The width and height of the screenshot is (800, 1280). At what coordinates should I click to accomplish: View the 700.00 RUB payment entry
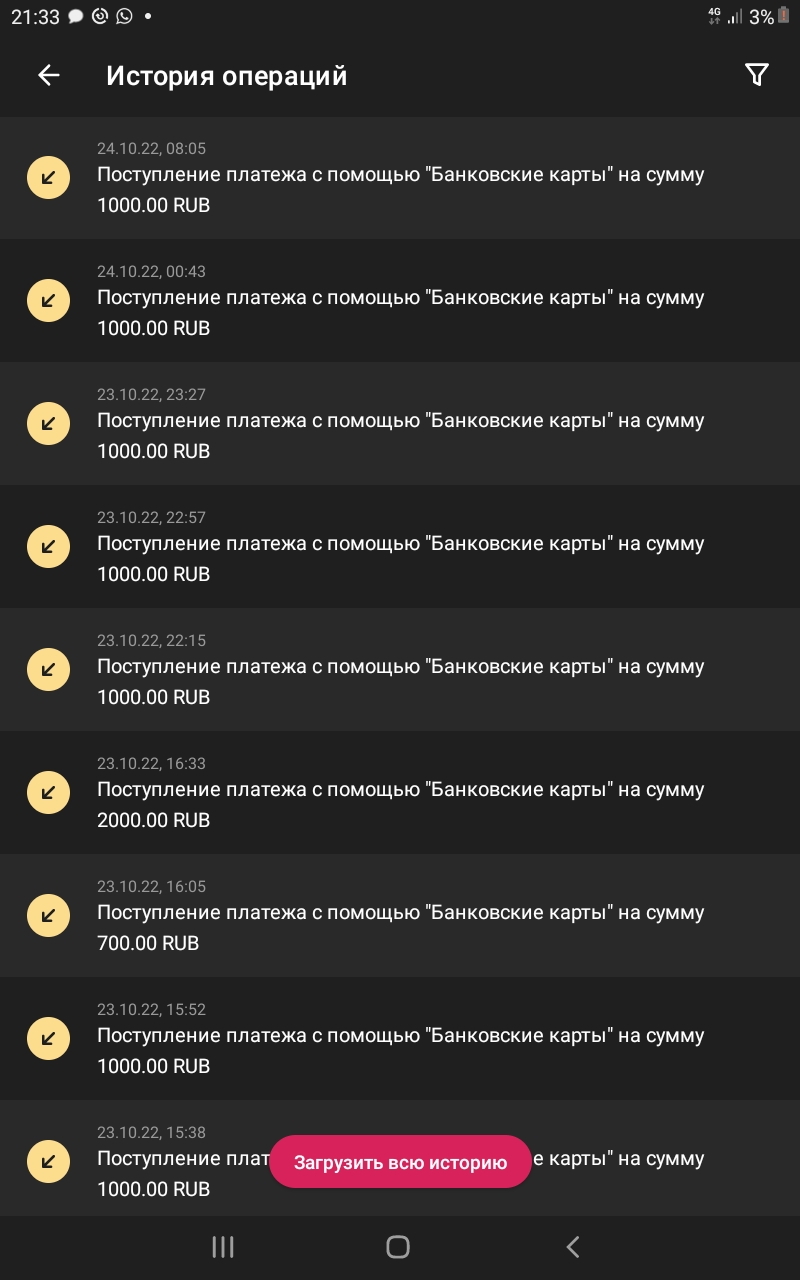[x=400, y=916]
